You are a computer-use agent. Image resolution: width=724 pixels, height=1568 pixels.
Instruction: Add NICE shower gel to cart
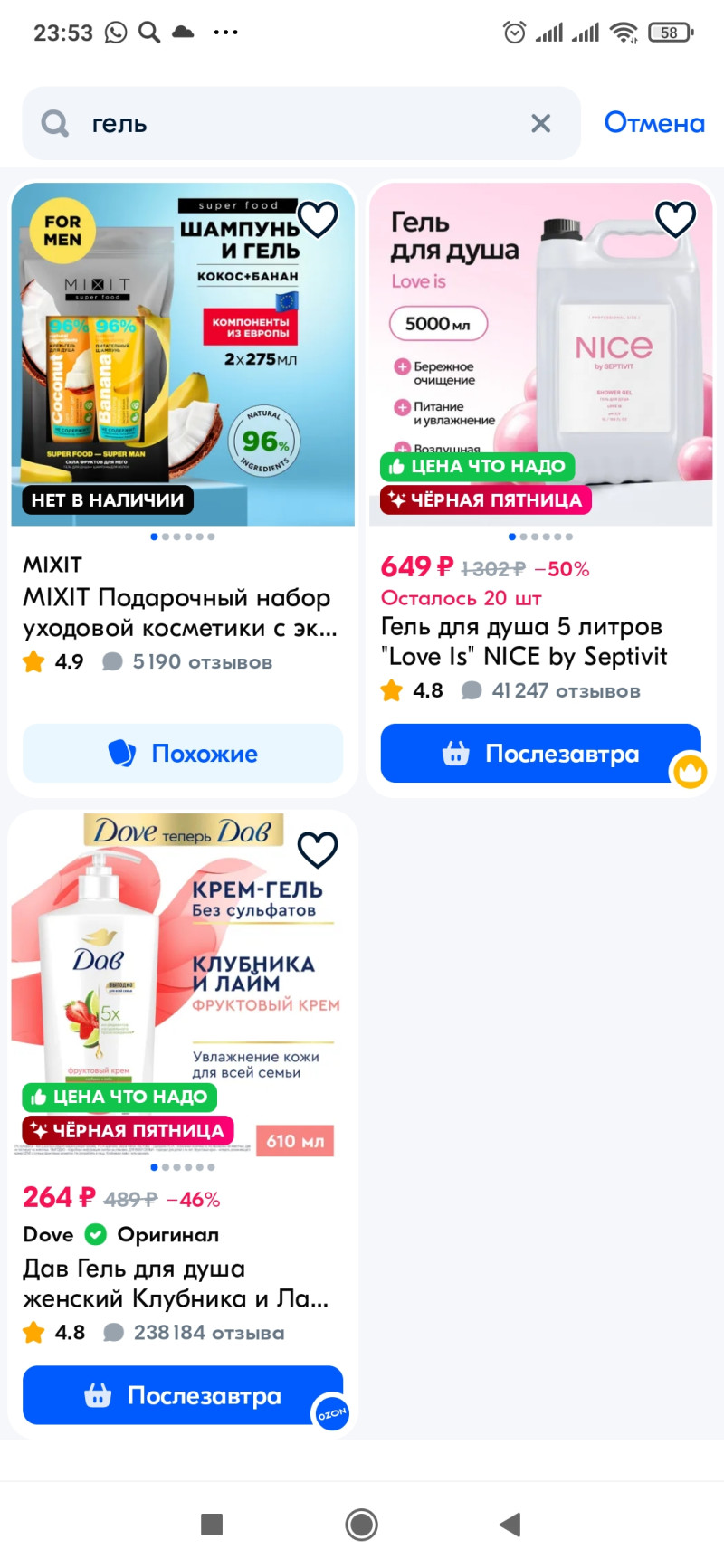(x=540, y=753)
